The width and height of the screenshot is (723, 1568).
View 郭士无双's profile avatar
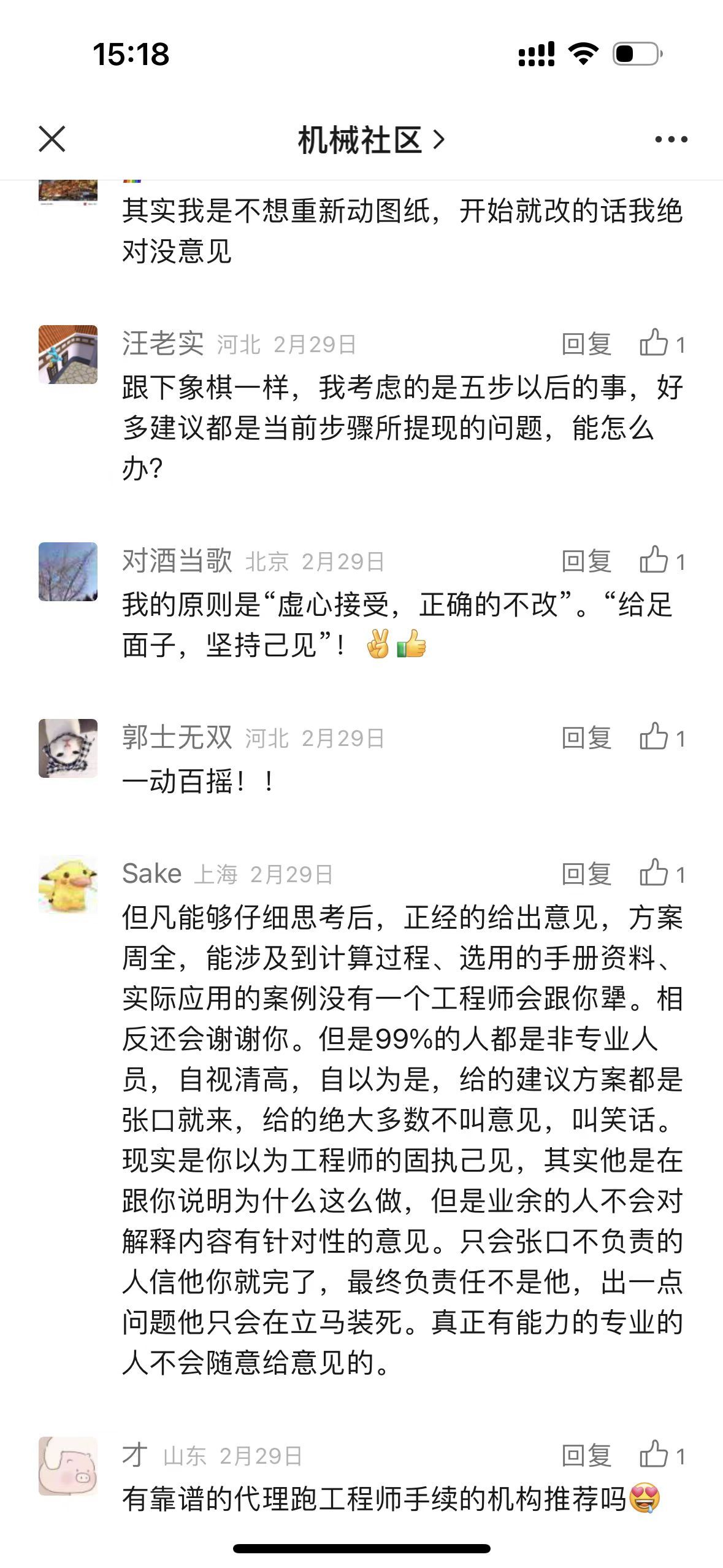[68, 748]
